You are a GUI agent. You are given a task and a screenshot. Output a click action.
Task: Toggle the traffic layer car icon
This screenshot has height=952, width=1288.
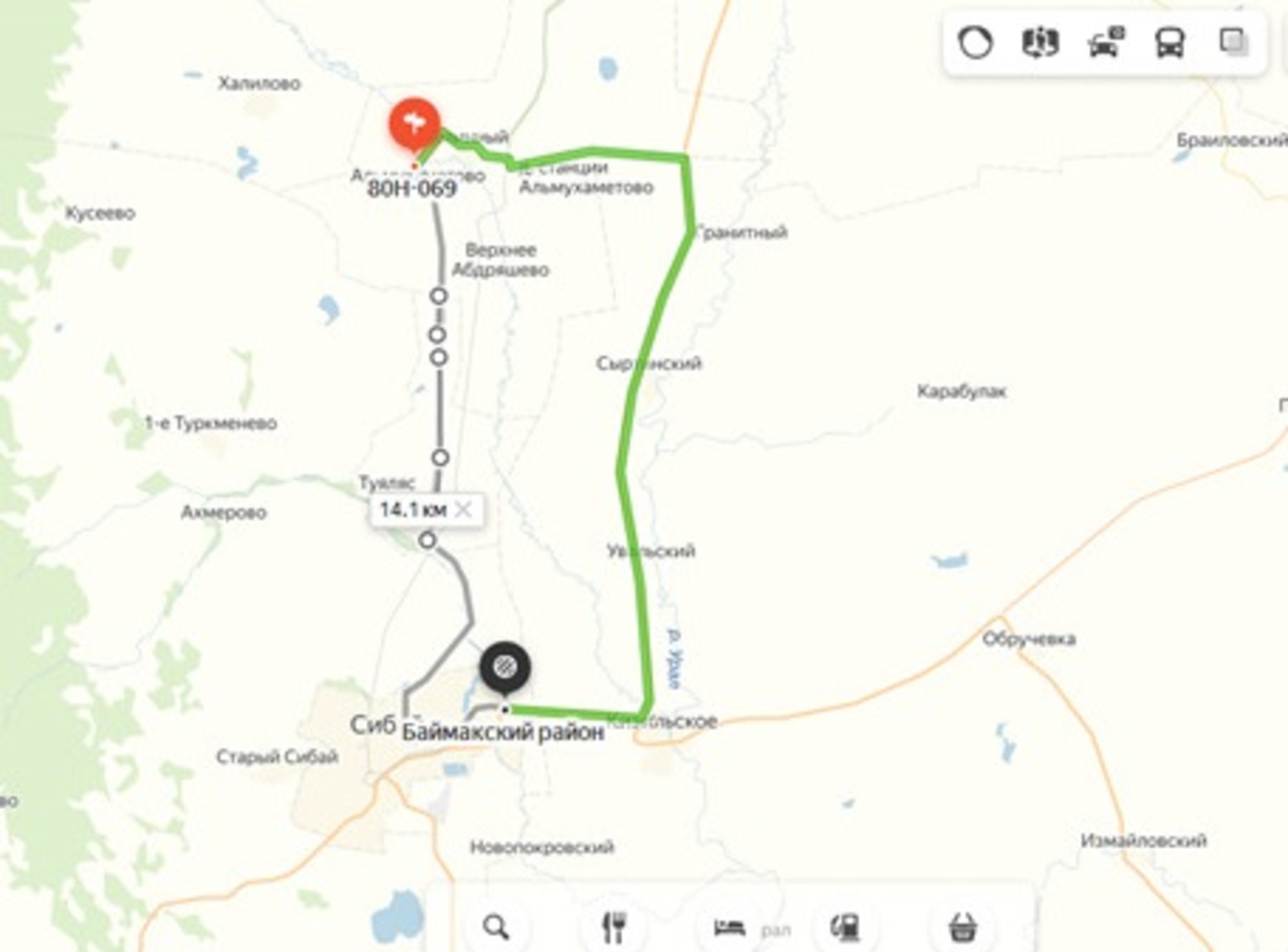[x=1106, y=43]
